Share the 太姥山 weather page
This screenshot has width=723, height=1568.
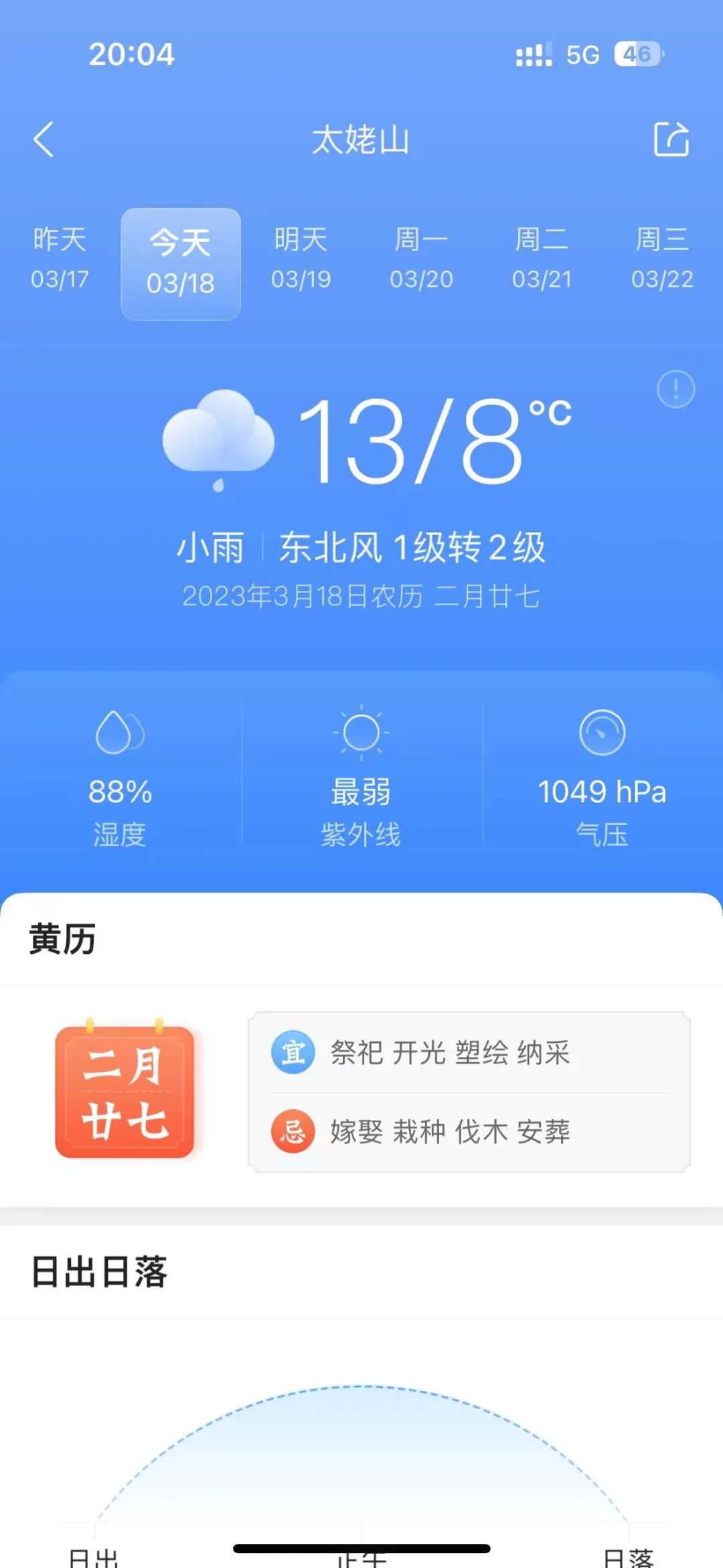click(671, 139)
